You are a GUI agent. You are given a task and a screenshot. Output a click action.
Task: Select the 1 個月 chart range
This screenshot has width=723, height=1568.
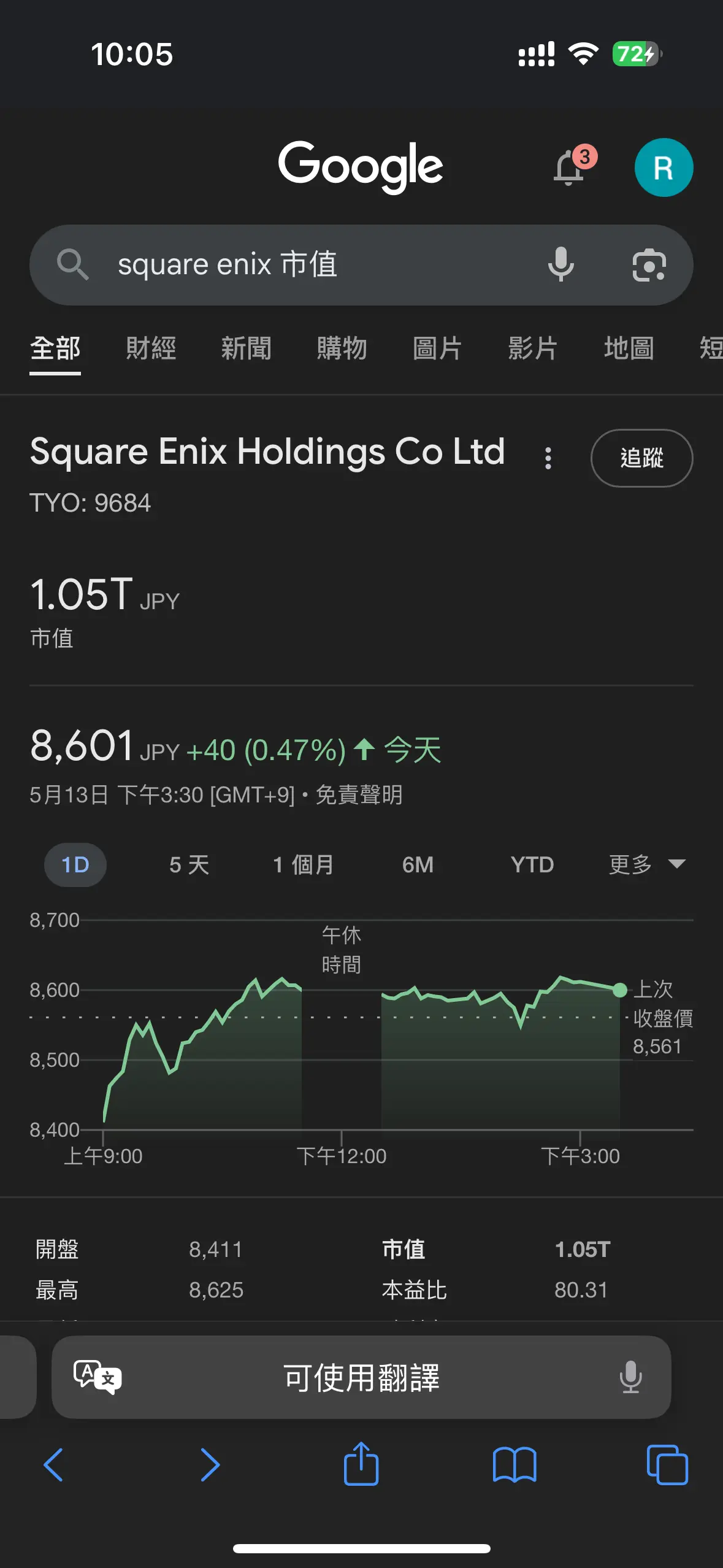click(x=304, y=865)
